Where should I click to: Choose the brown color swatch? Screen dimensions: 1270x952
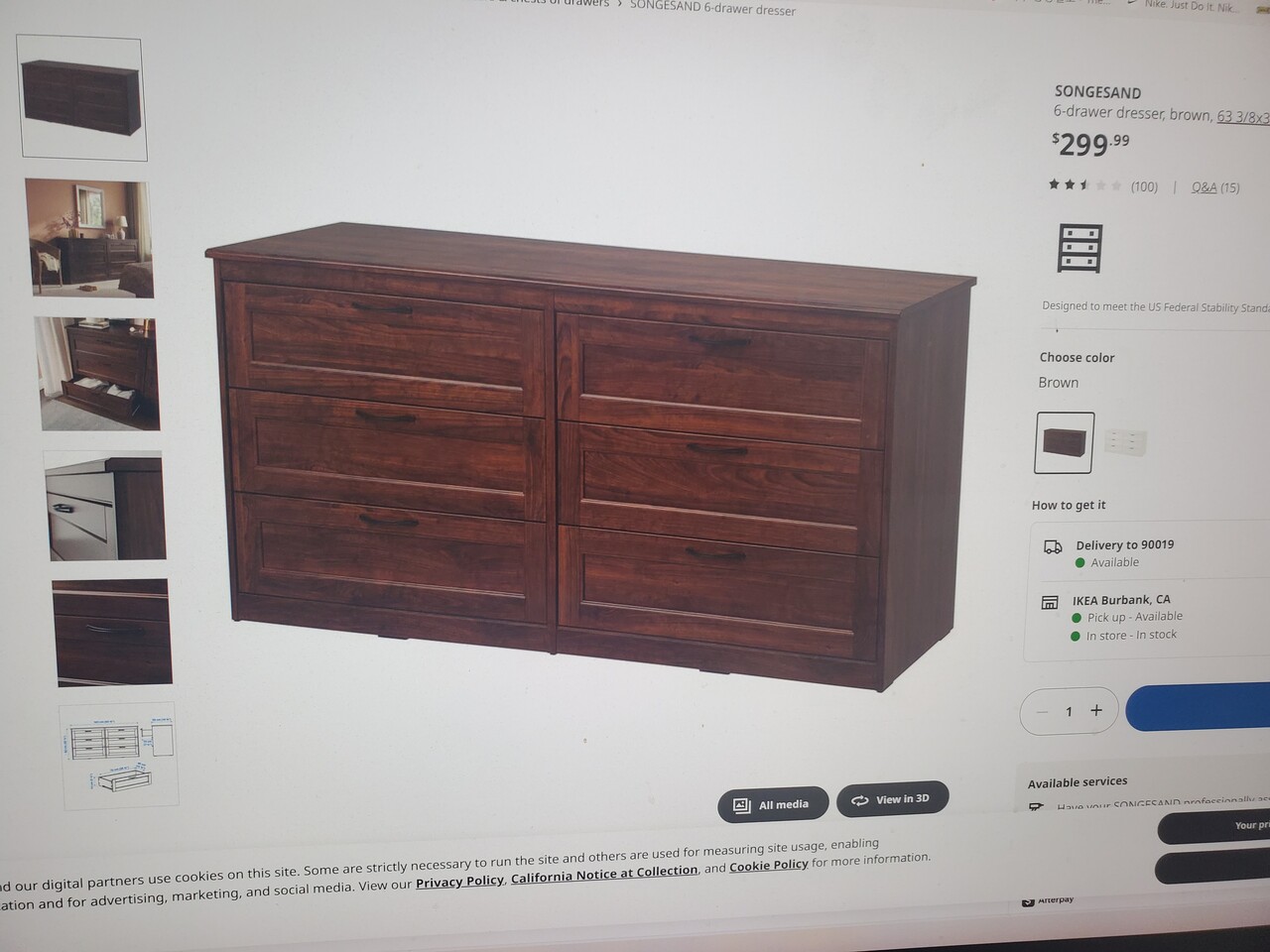tap(1065, 442)
